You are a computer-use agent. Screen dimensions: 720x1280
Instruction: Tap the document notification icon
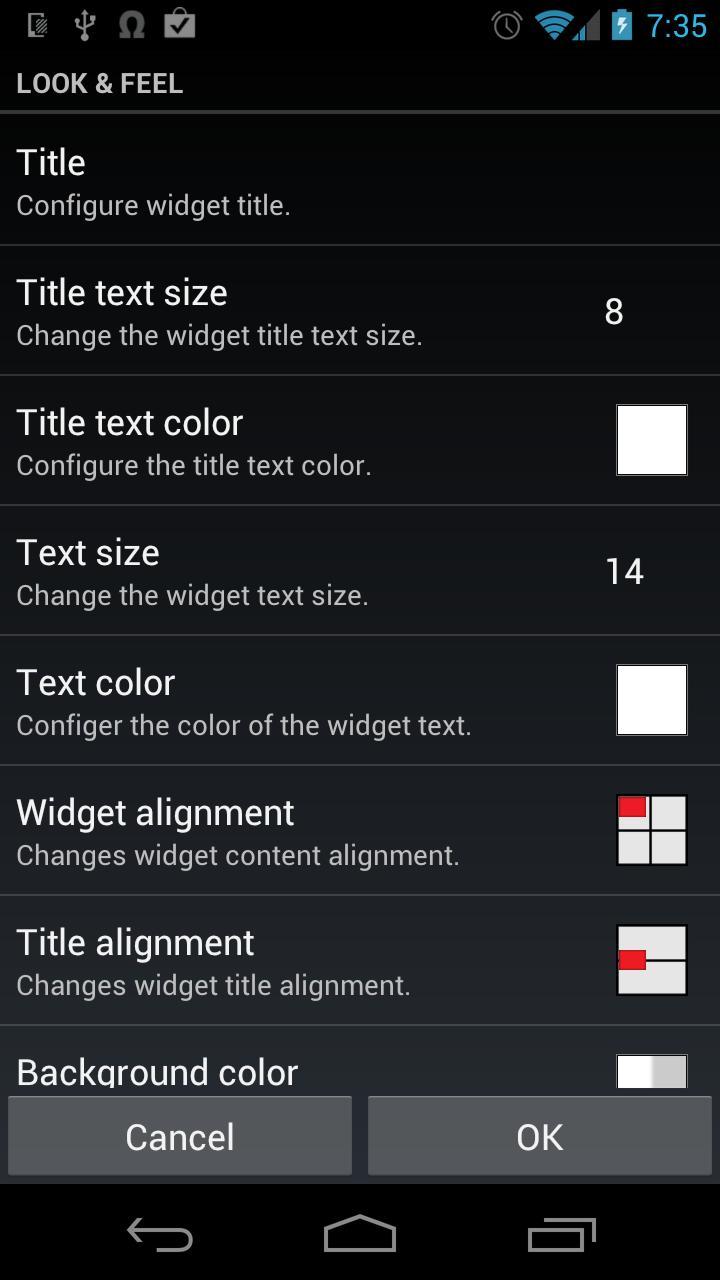coord(37,24)
